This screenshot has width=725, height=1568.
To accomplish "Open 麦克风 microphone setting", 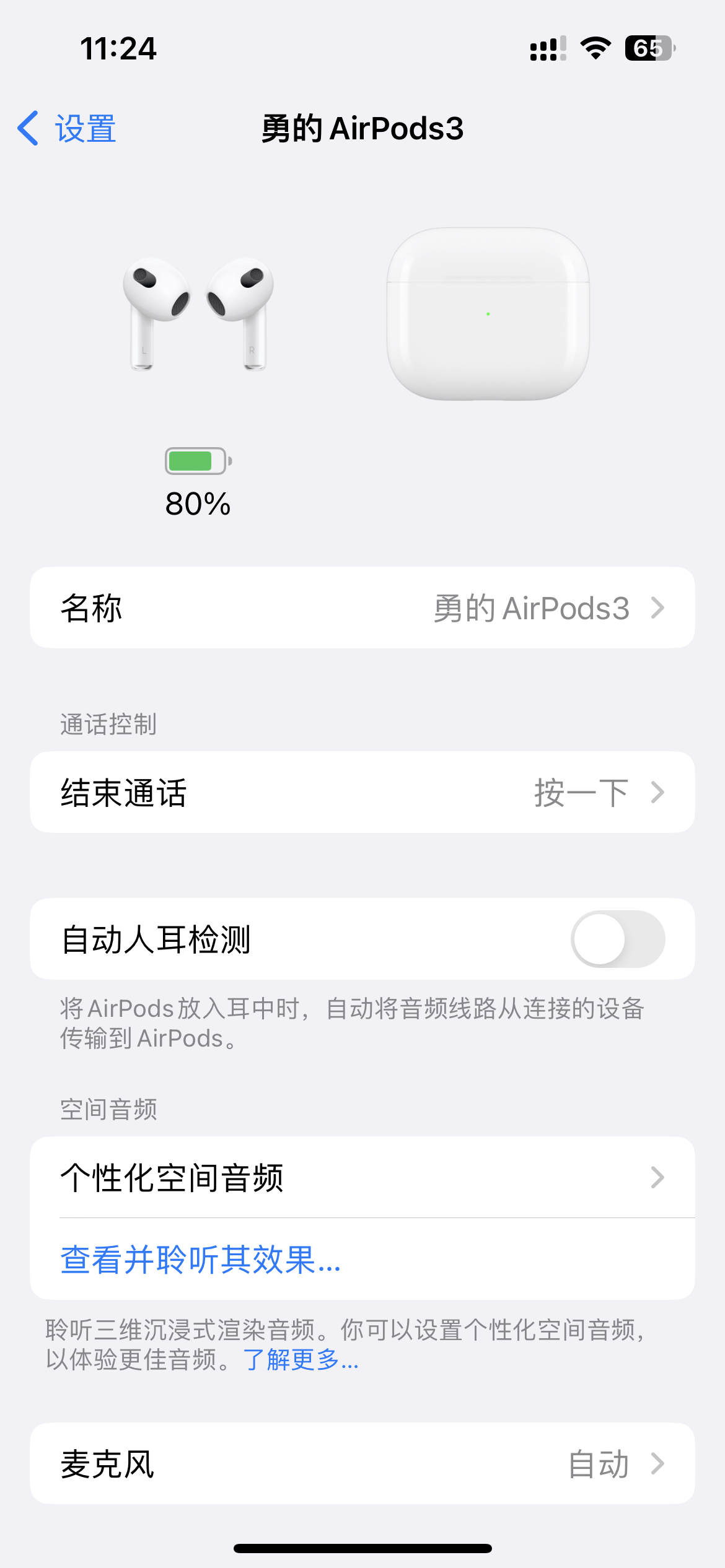I will (362, 1464).
